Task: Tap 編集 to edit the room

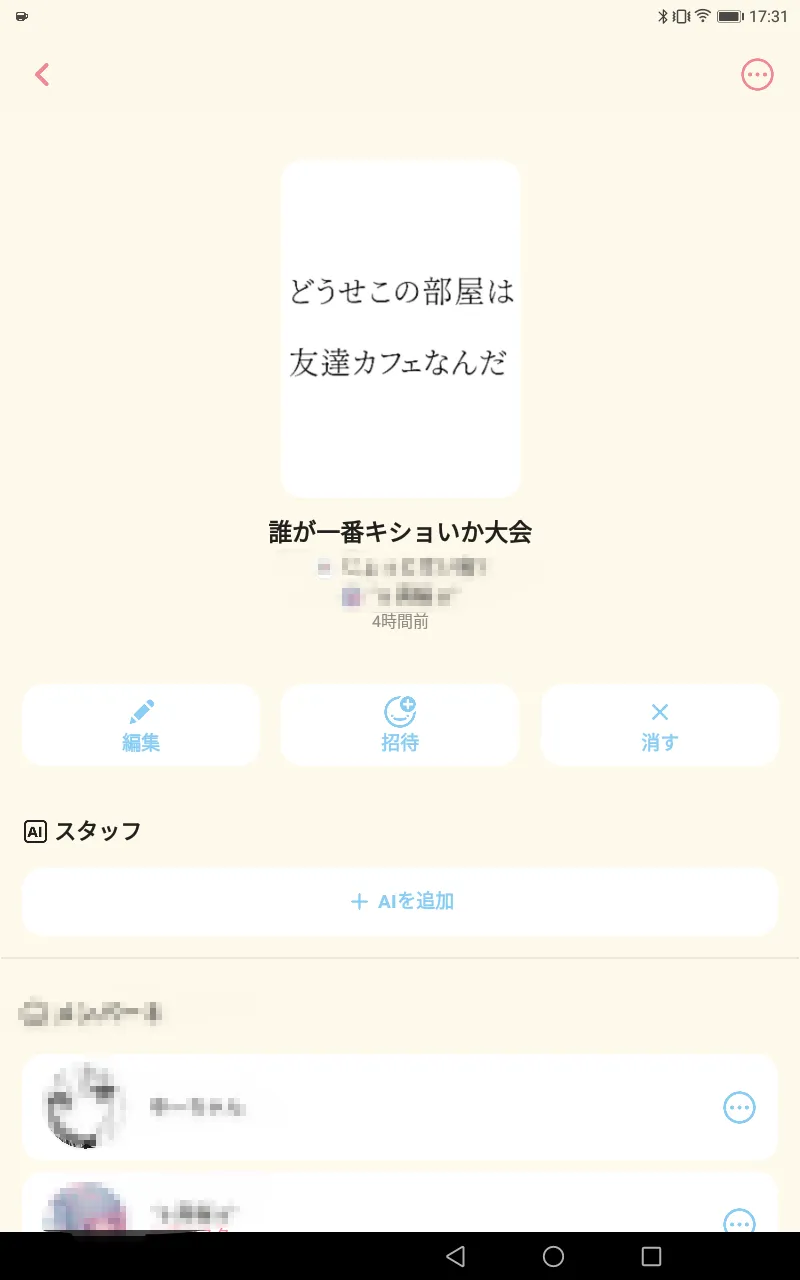Action: 141,725
